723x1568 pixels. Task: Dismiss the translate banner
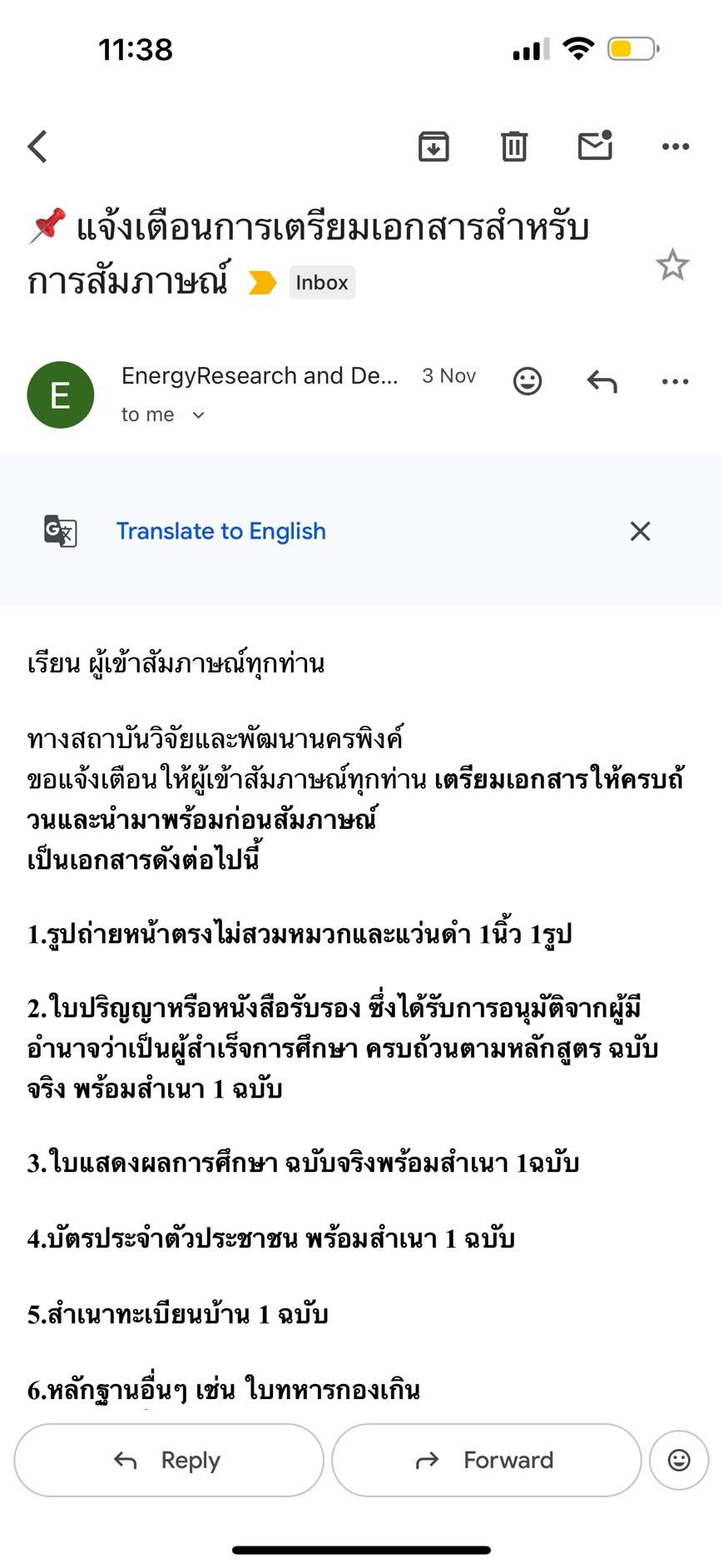640,531
